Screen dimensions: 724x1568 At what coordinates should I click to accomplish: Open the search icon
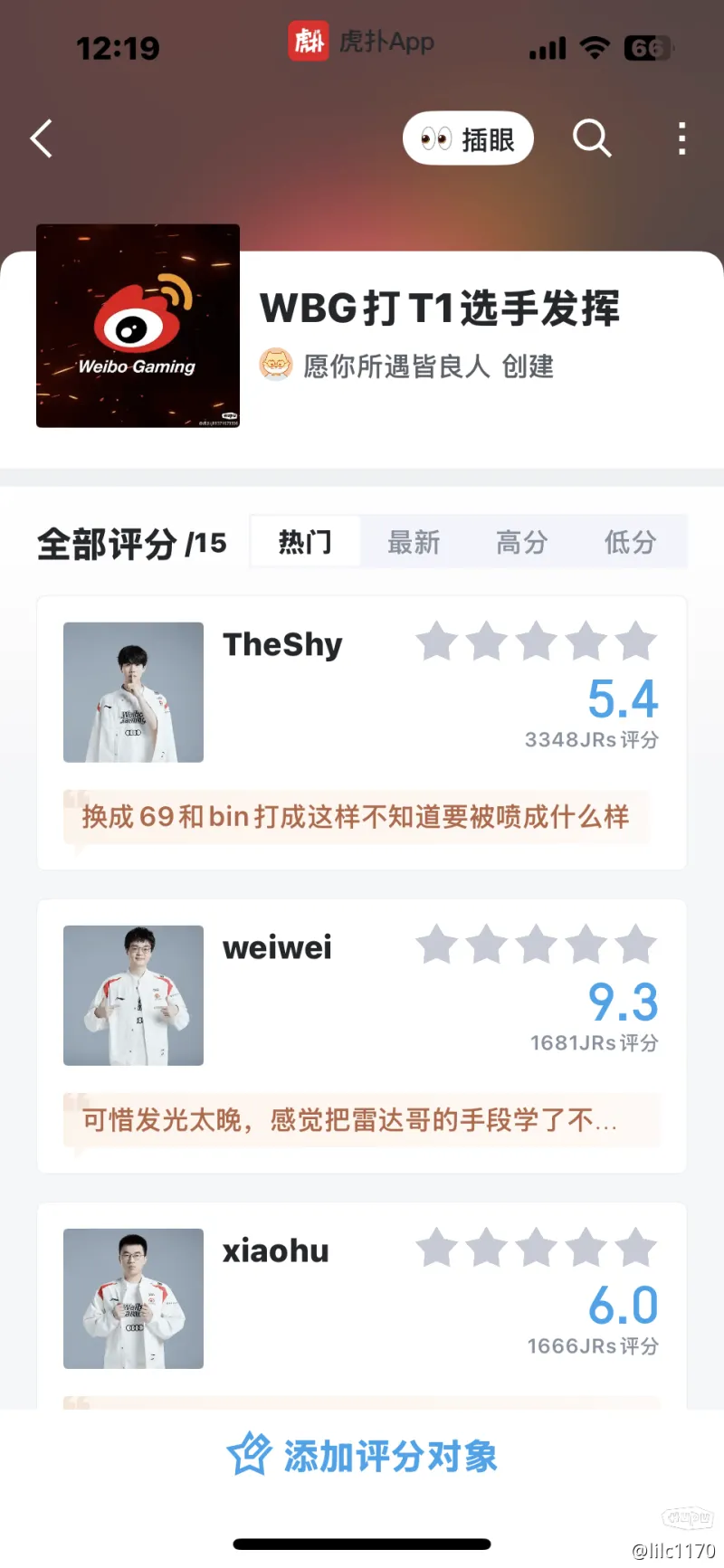(x=592, y=138)
